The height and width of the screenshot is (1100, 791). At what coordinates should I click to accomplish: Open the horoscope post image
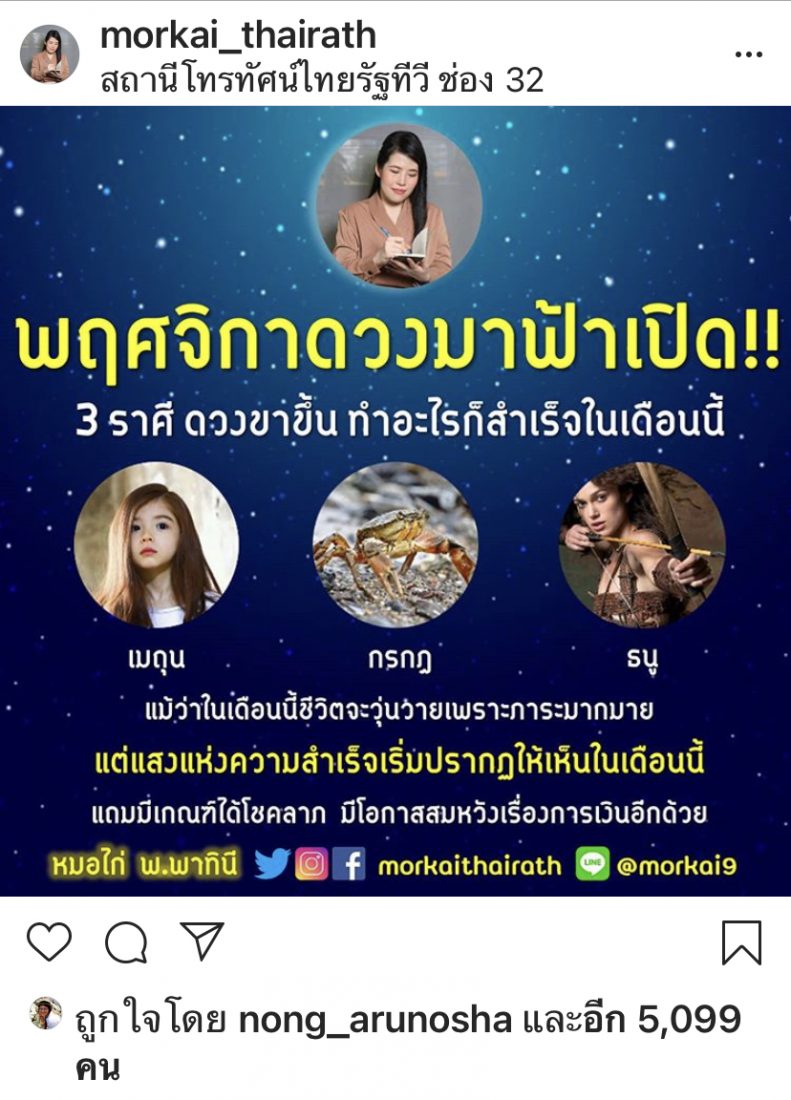pyautogui.click(x=395, y=500)
